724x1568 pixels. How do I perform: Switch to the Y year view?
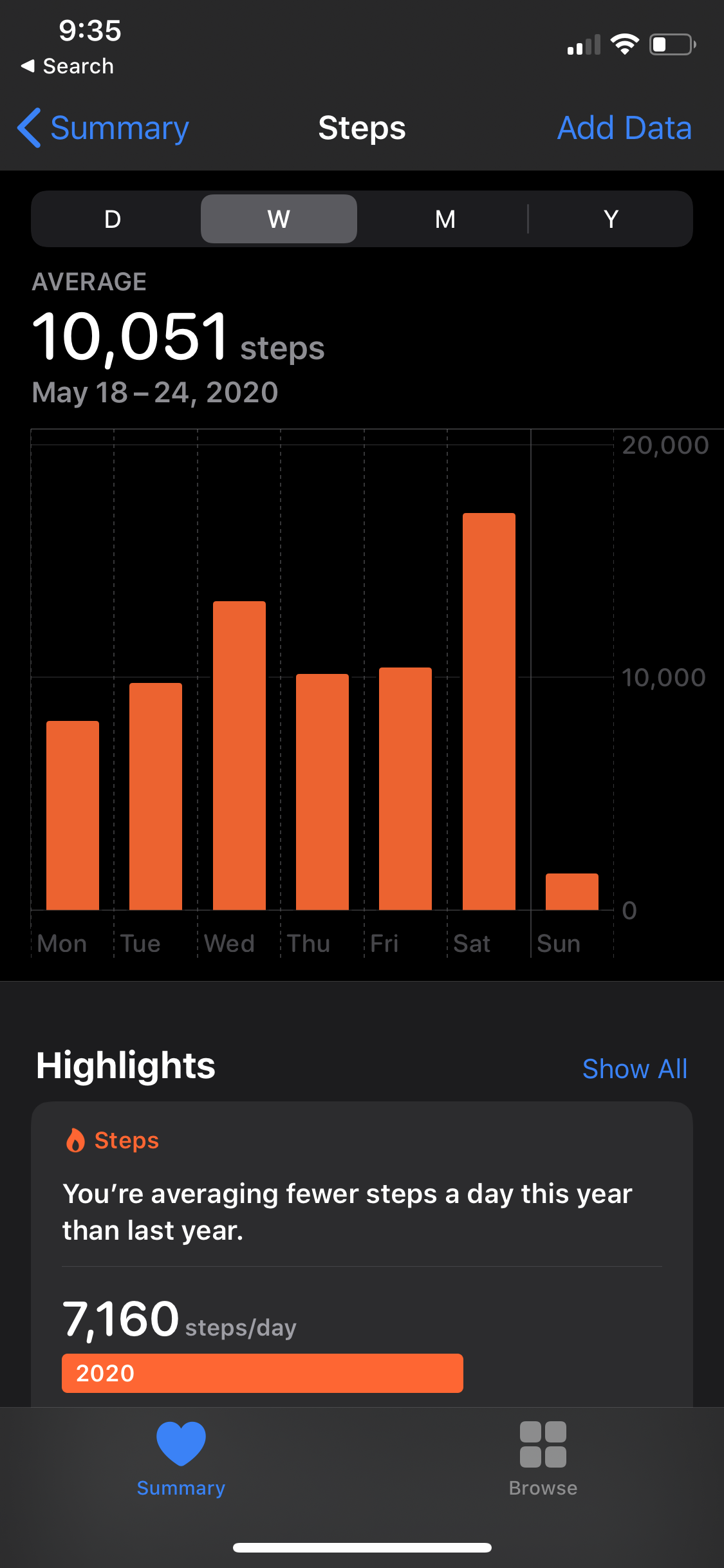[611, 219]
